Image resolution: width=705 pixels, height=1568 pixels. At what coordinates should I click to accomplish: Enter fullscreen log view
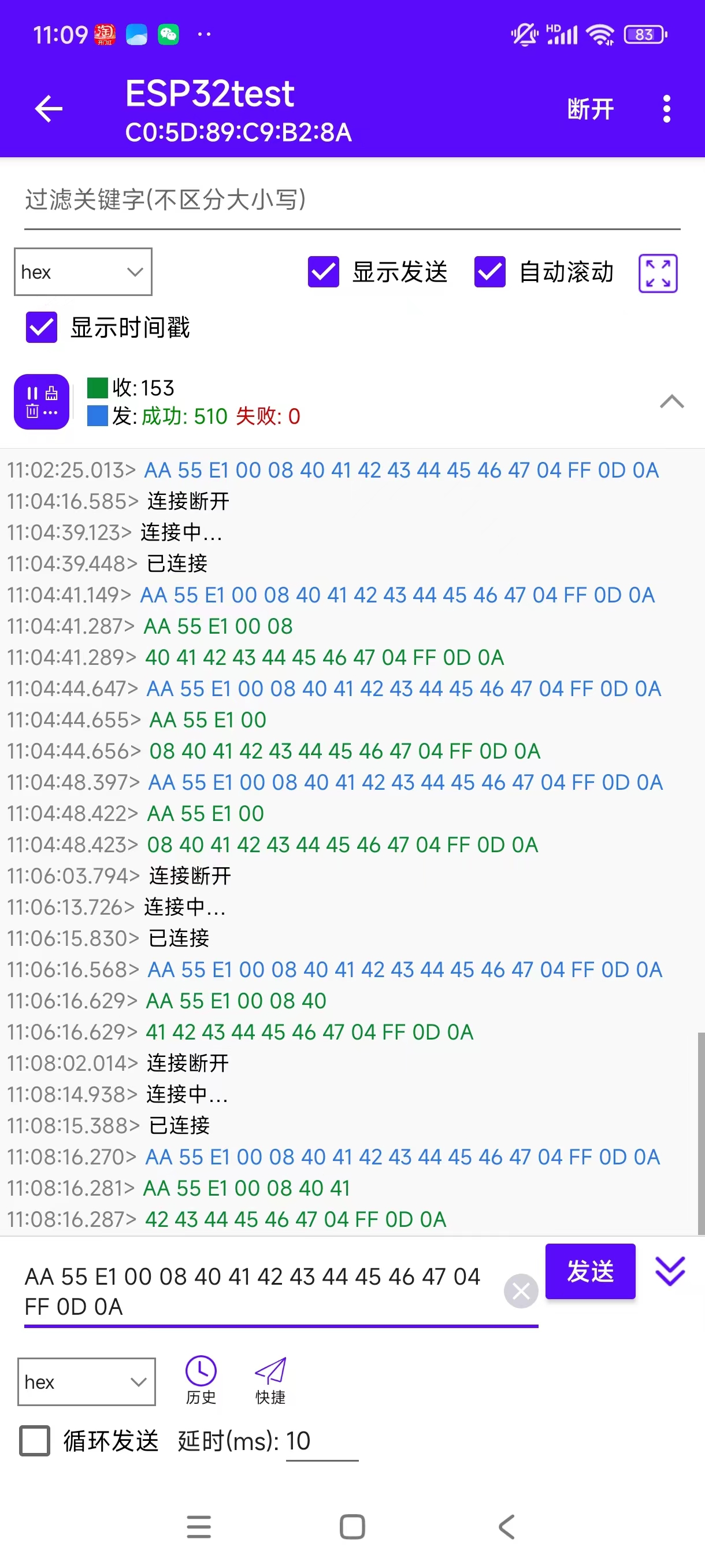(658, 273)
